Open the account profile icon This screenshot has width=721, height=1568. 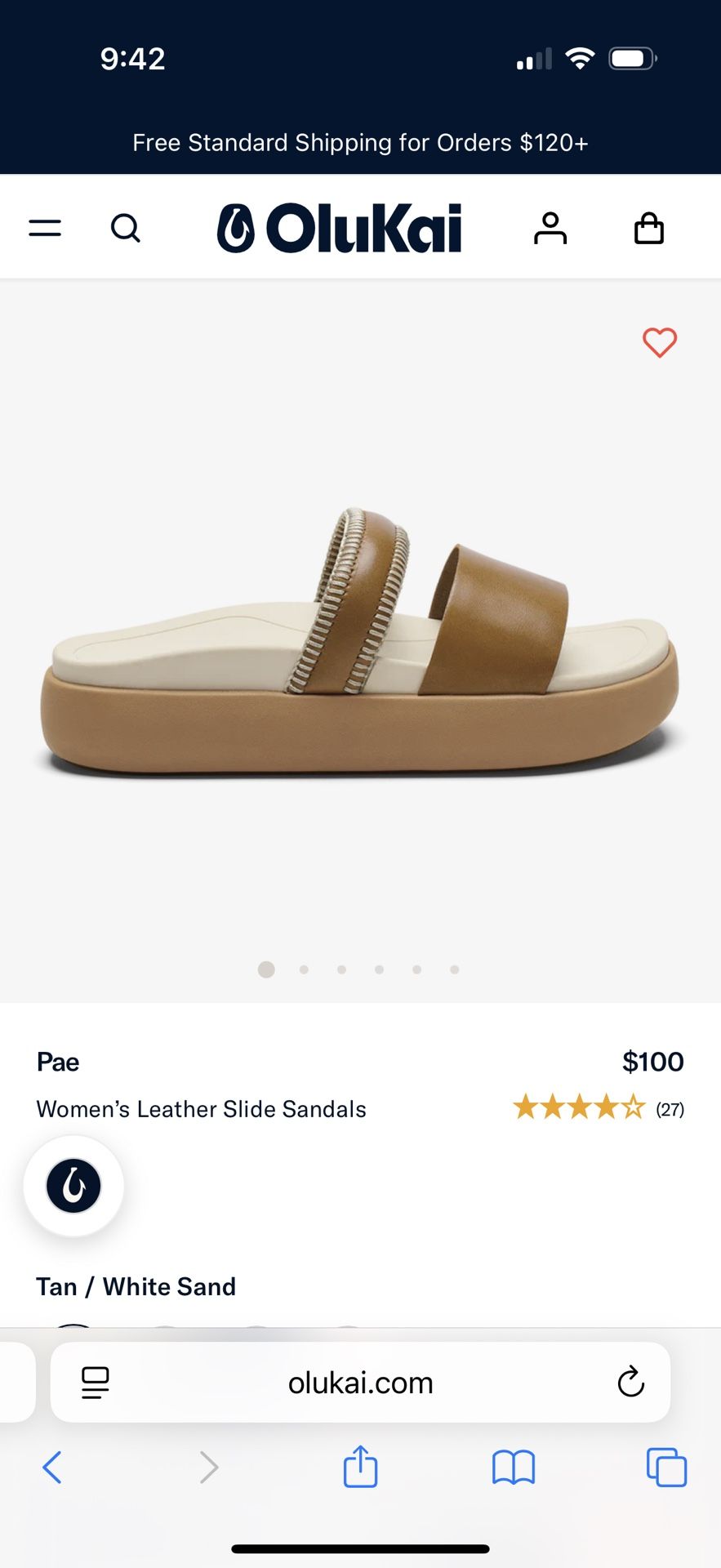[550, 229]
